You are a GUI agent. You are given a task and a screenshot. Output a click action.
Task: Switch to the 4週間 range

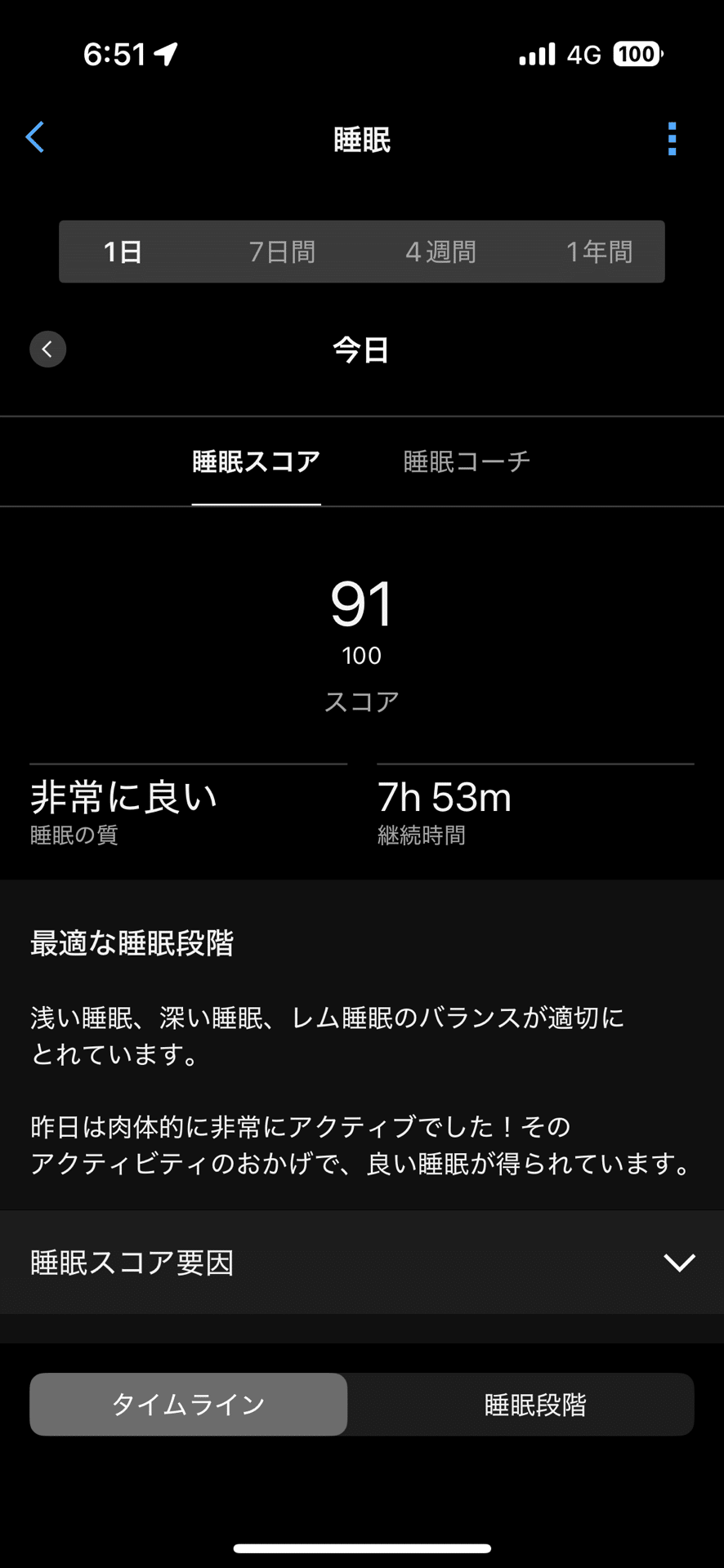pos(441,252)
